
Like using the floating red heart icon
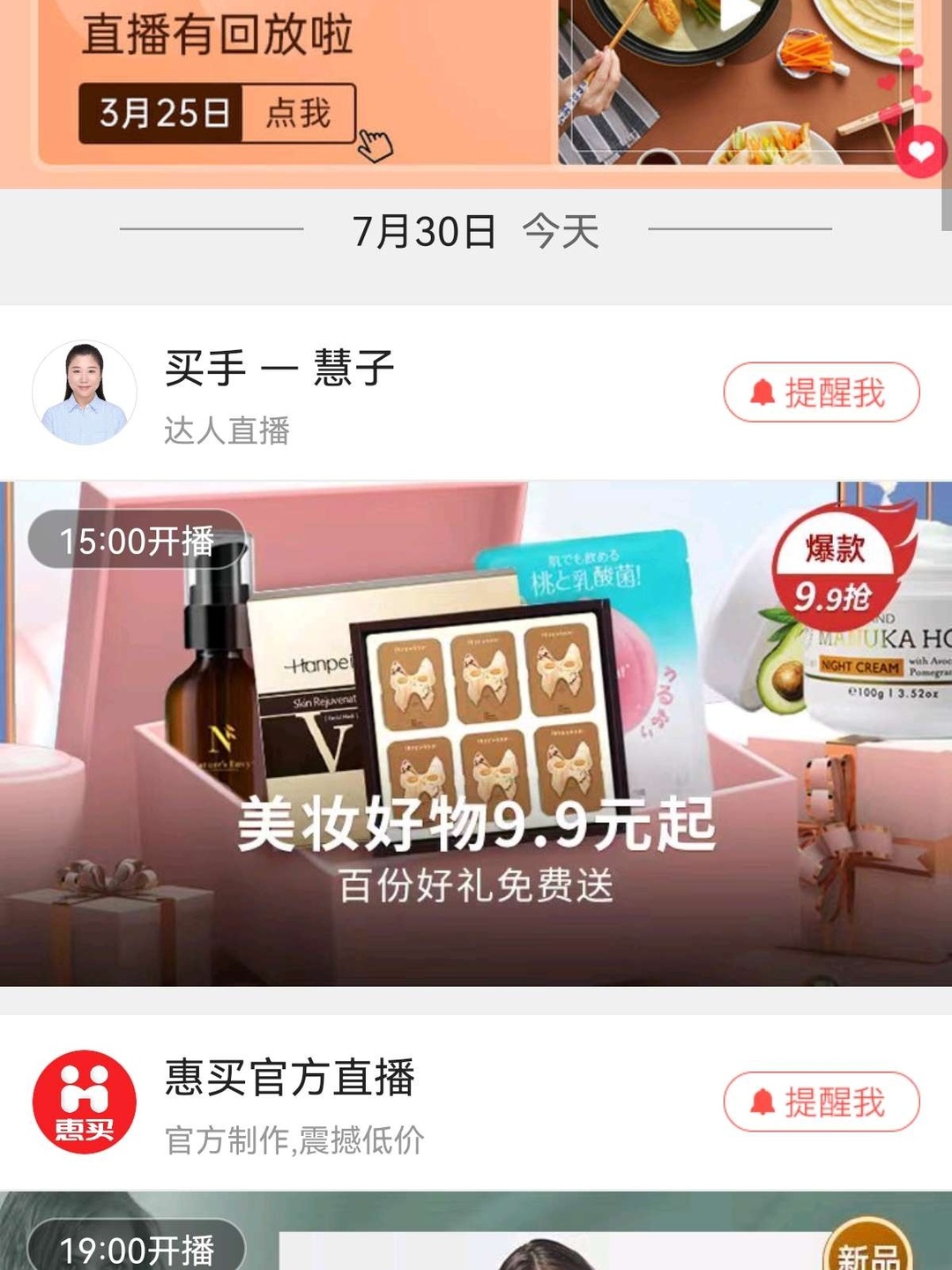(921, 152)
